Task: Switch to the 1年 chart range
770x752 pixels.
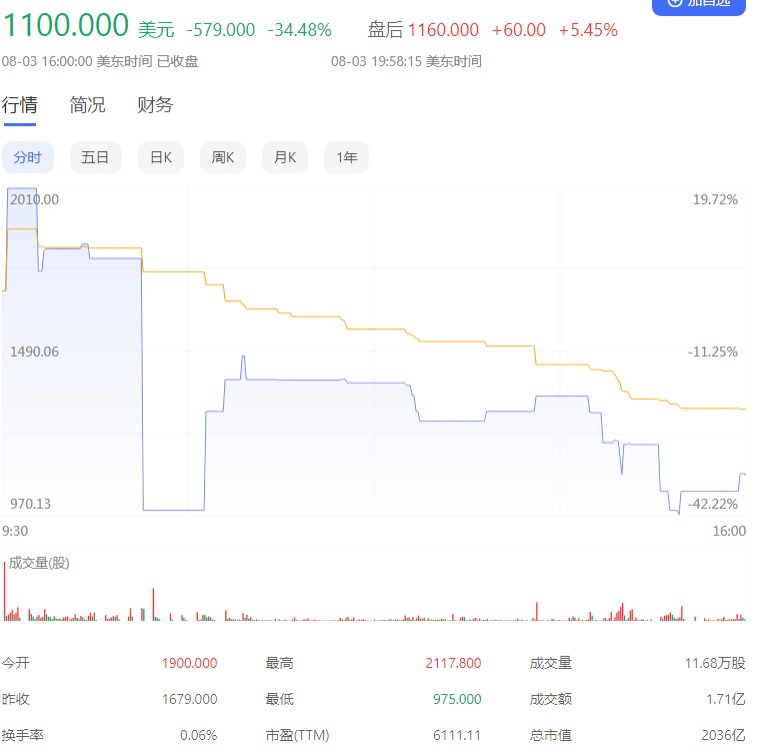Action: point(346,157)
